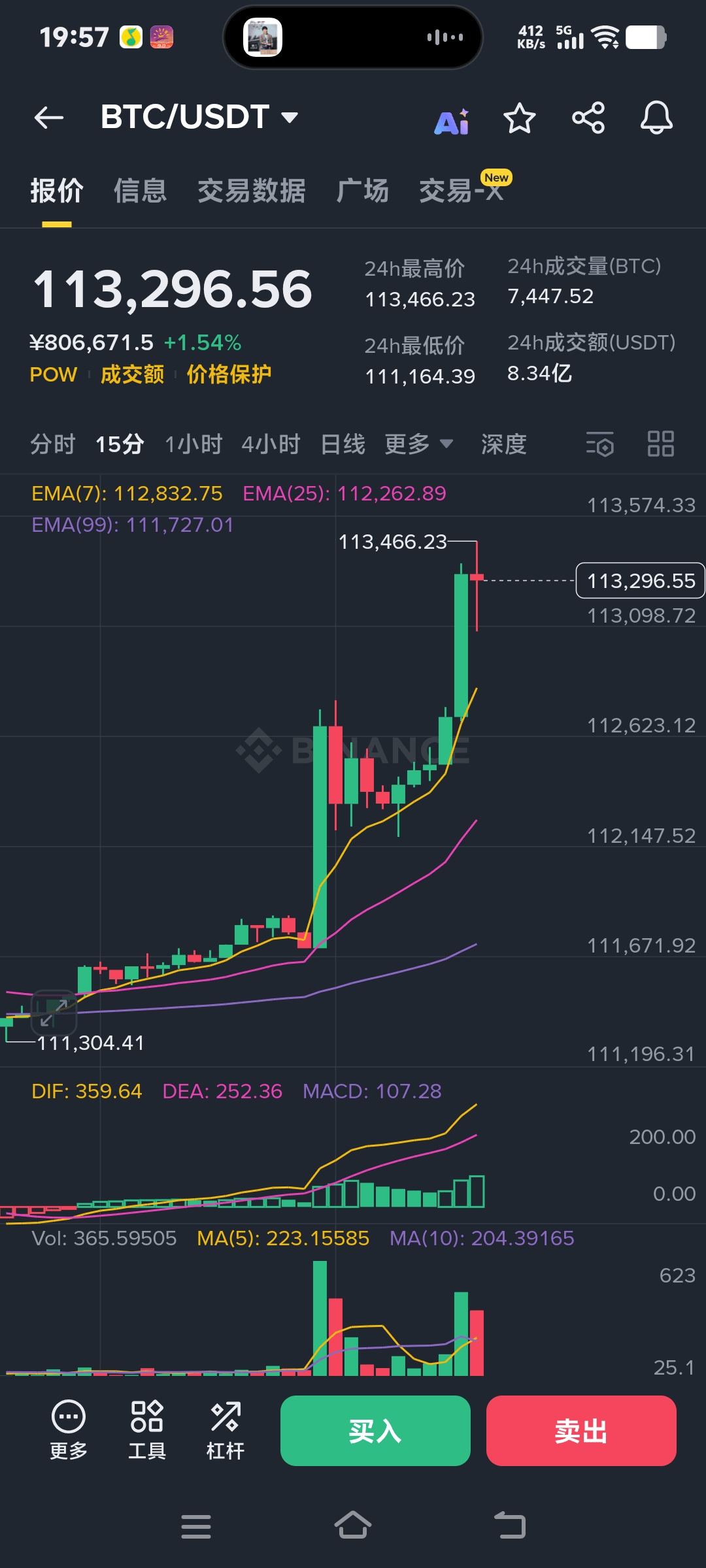Open the 交易-X tab
Viewport: 706px width, 1568px height.
[461, 191]
